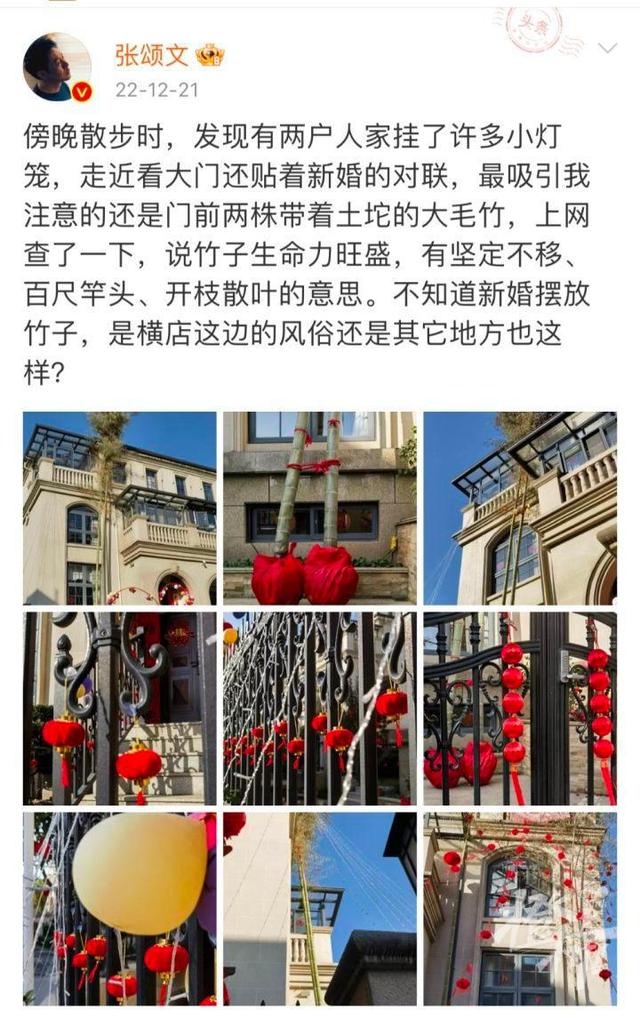
Task: Open photo of glass canopy balcony against sky
Action: click(x=520, y=508)
